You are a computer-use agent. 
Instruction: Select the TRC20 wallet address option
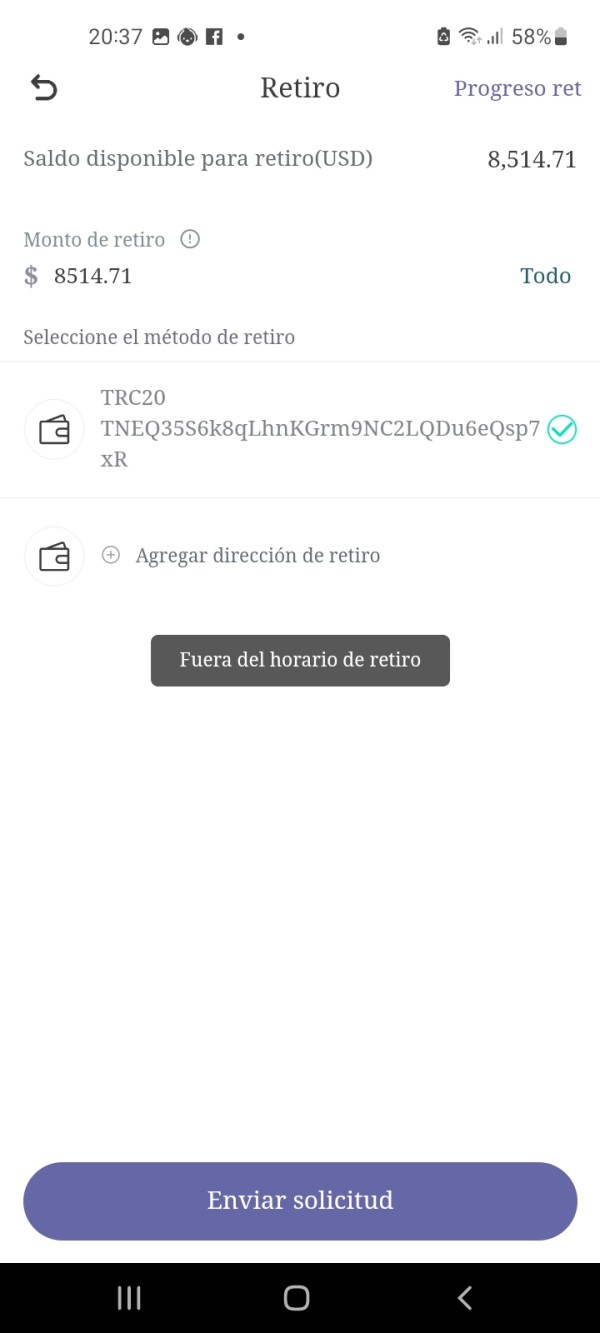tap(300, 429)
